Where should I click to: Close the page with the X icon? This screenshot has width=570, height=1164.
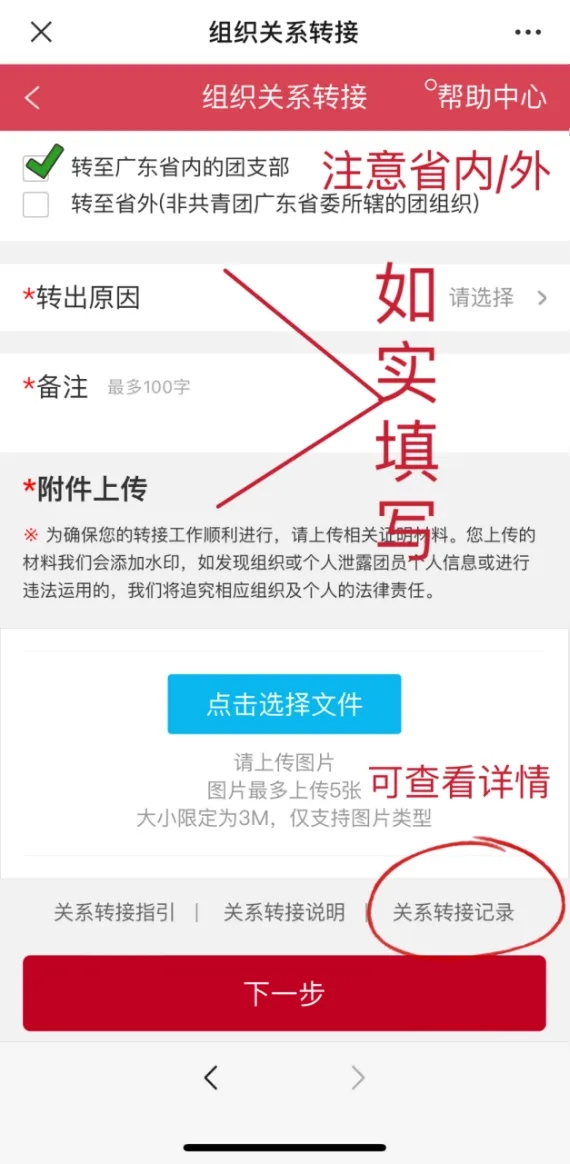click(41, 33)
